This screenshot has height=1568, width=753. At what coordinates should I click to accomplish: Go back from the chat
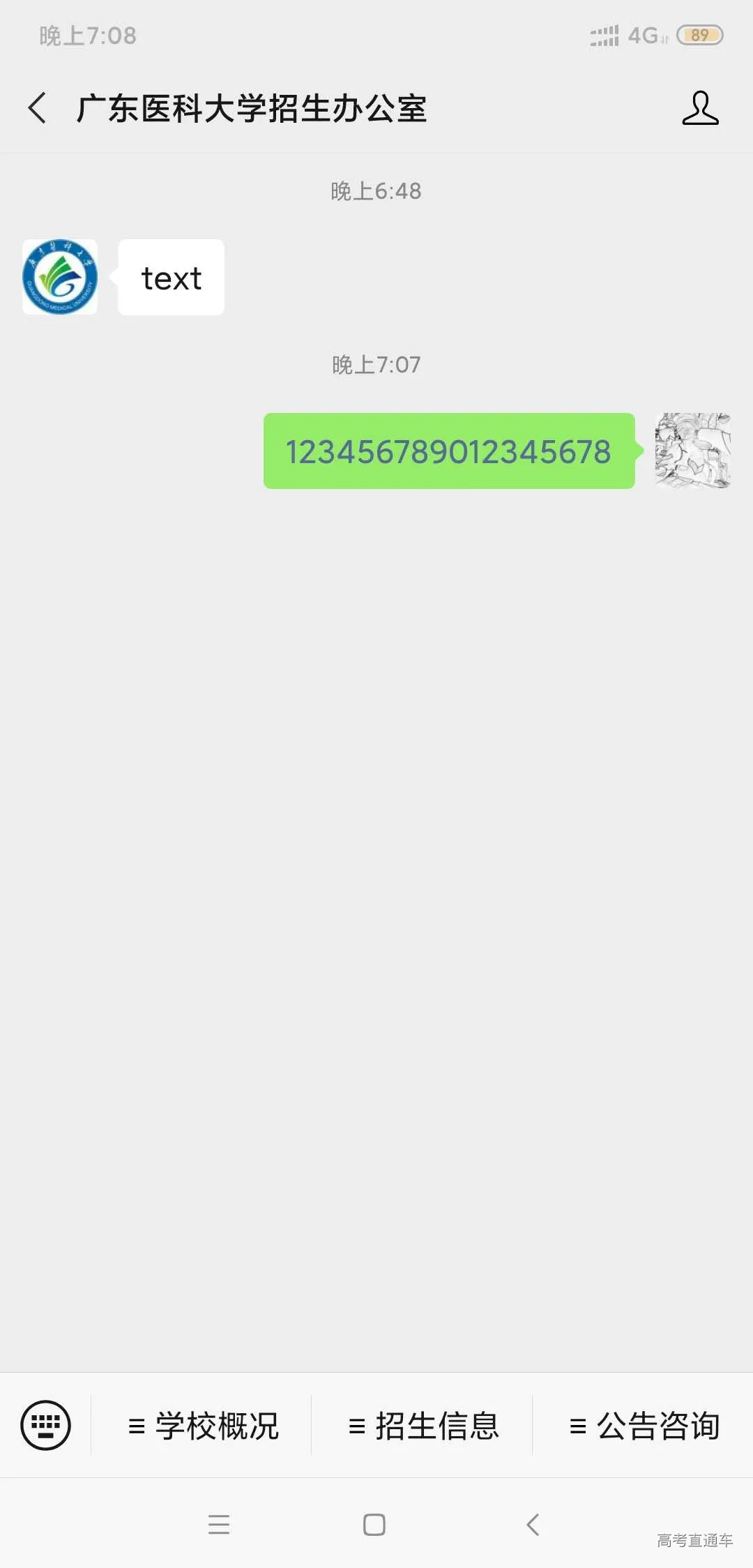[x=38, y=108]
